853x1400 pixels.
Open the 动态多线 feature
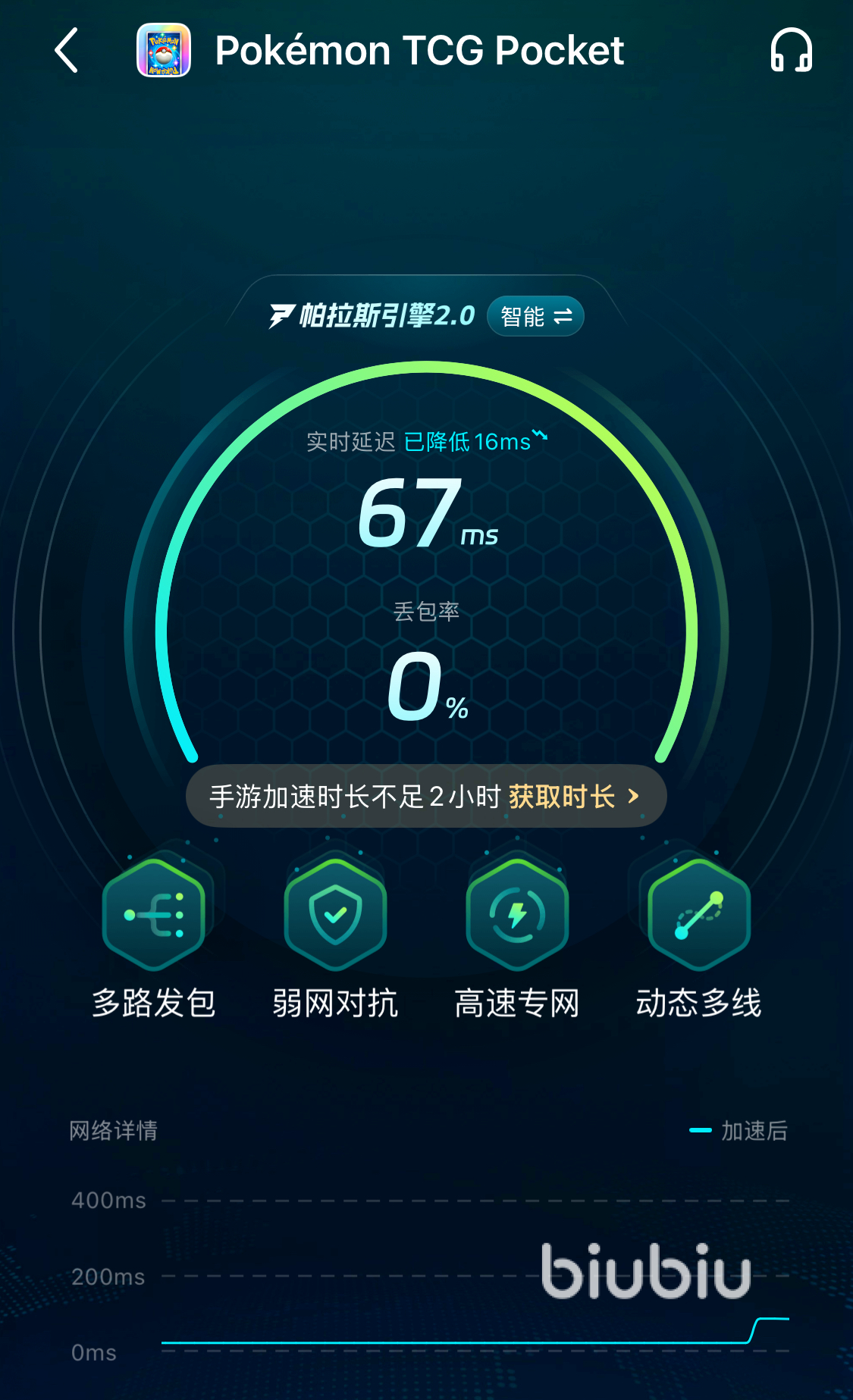pyautogui.click(x=698, y=938)
